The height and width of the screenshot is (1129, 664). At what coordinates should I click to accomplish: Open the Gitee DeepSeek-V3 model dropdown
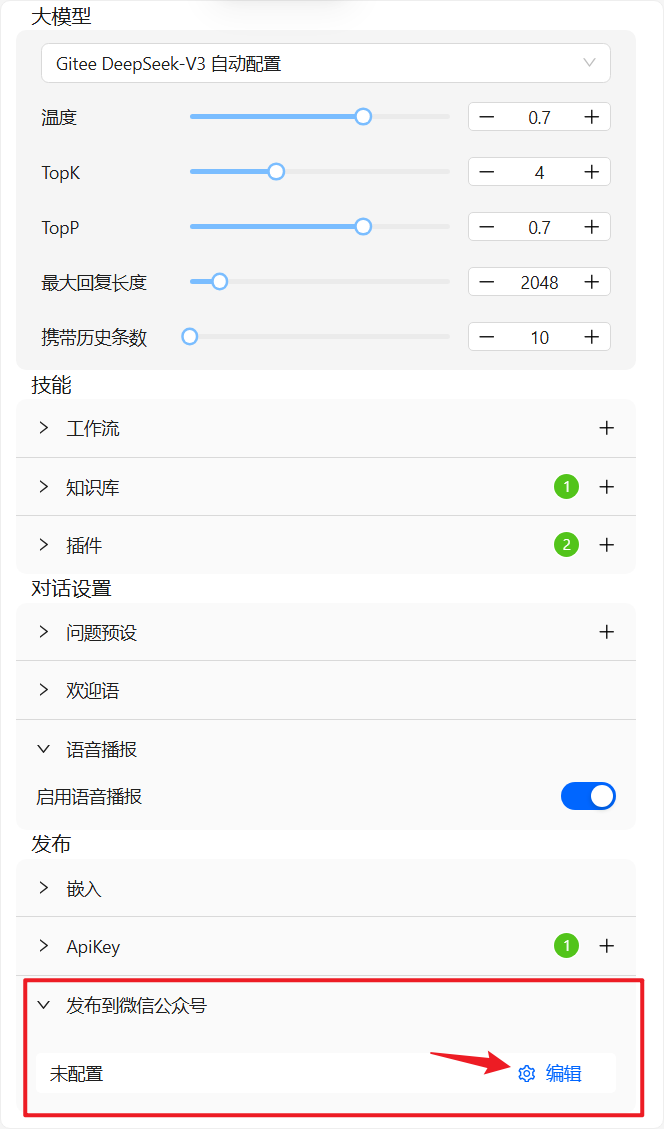325,64
